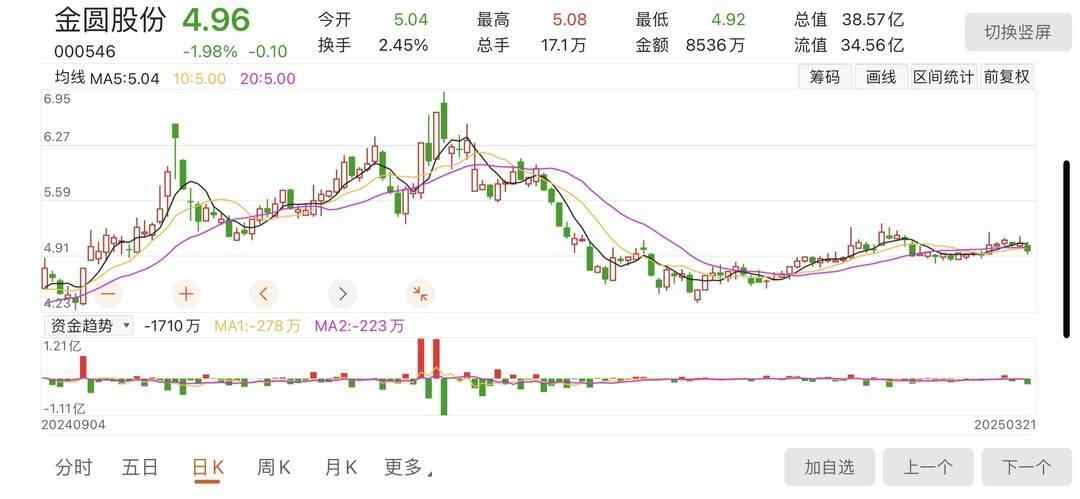Open 区间统计 range statistics

pos(942,77)
